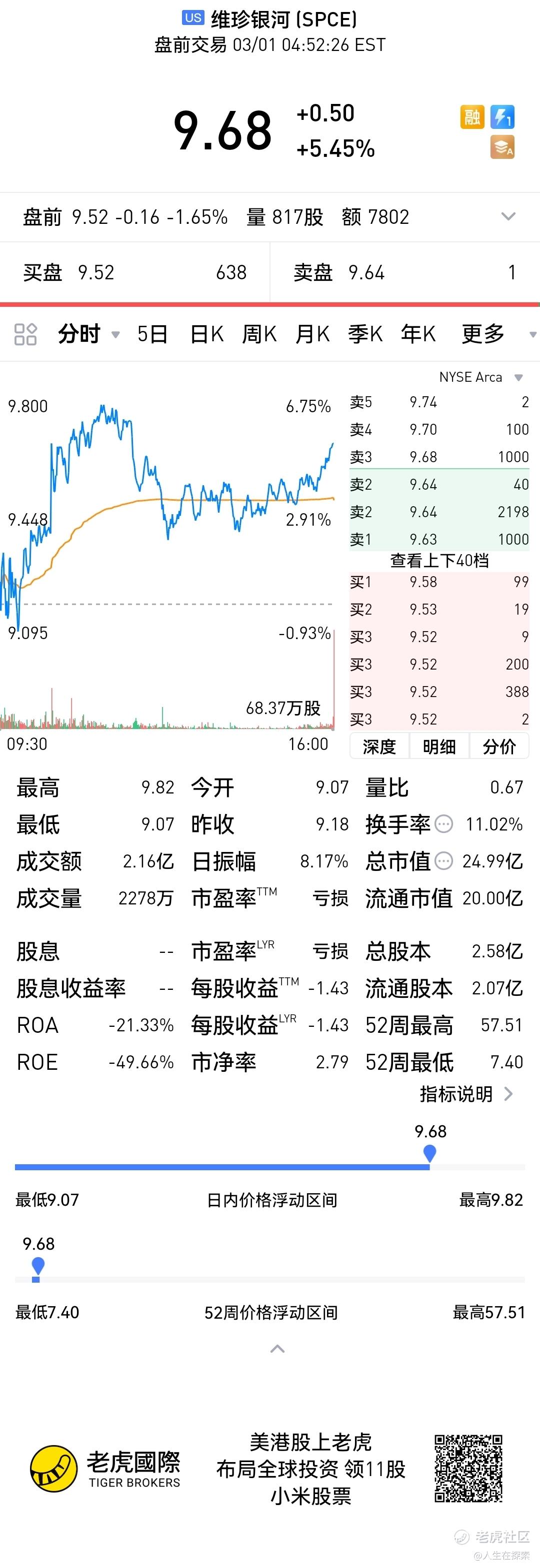Image resolution: width=540 pixels, height=1568 pixels.
Task: Show the 周K weekly chart
Action: point(259,334)
